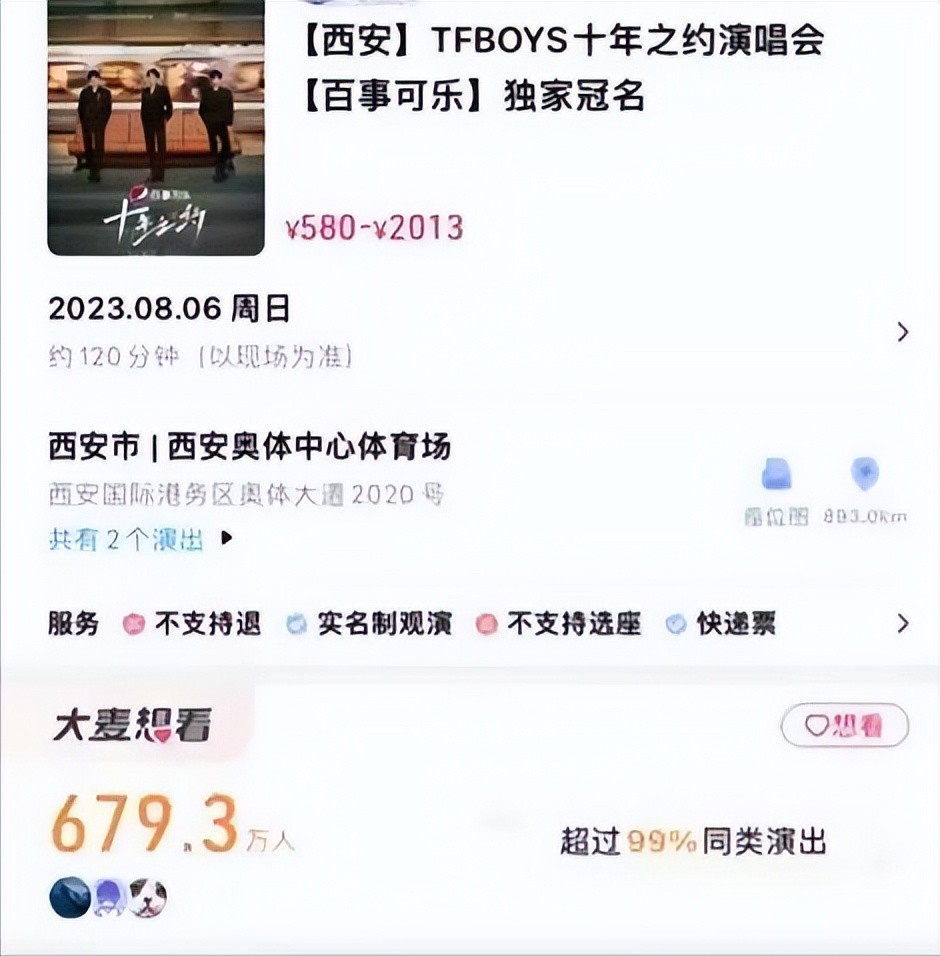940x956 pixels.
Task: Tap the 想看 heart button
Action: 844,726
